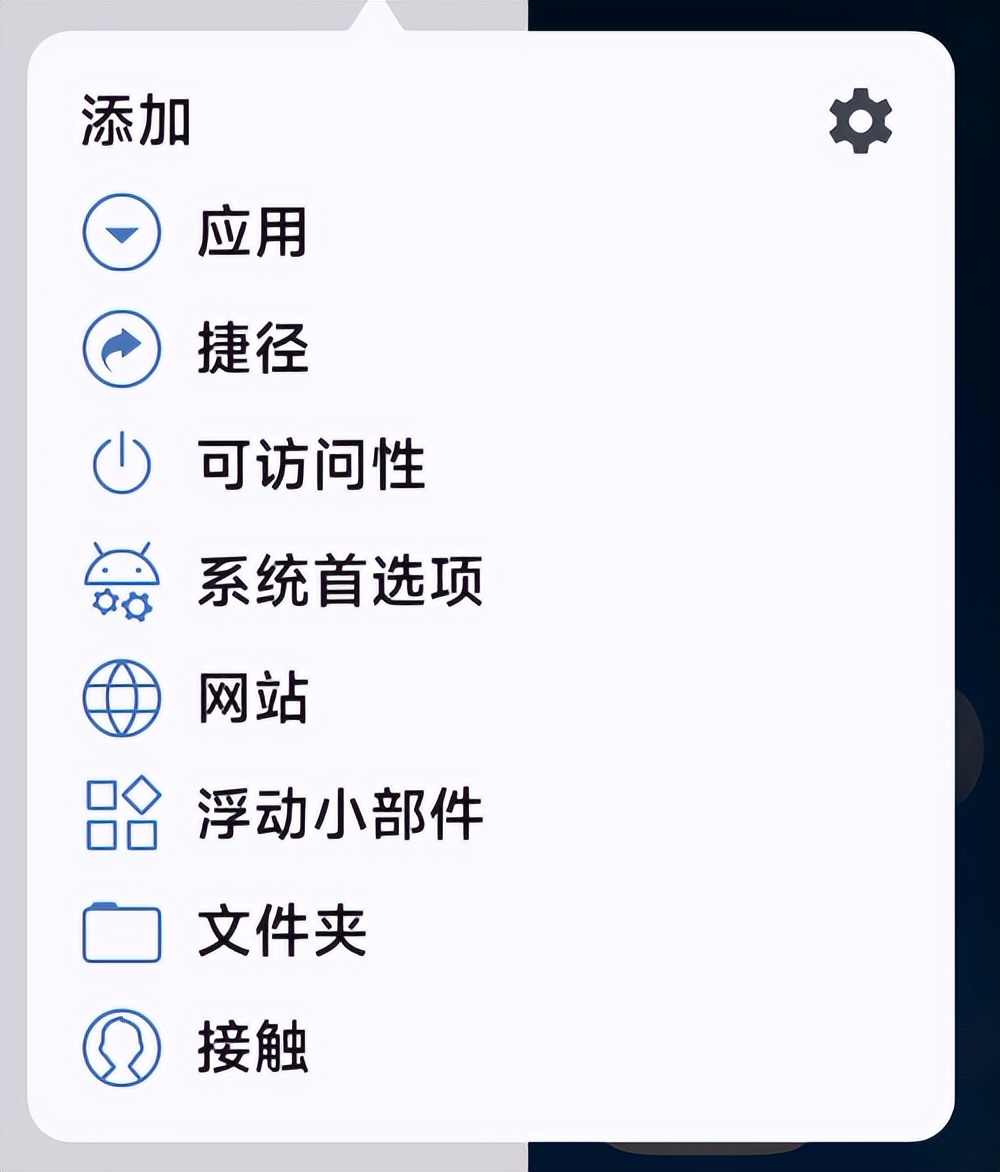Image resolution: width=1000 pixels, height=1172 pixels.
Task: Expand the 应用 entry's circular chevron
Action: [x=121, y=232]
